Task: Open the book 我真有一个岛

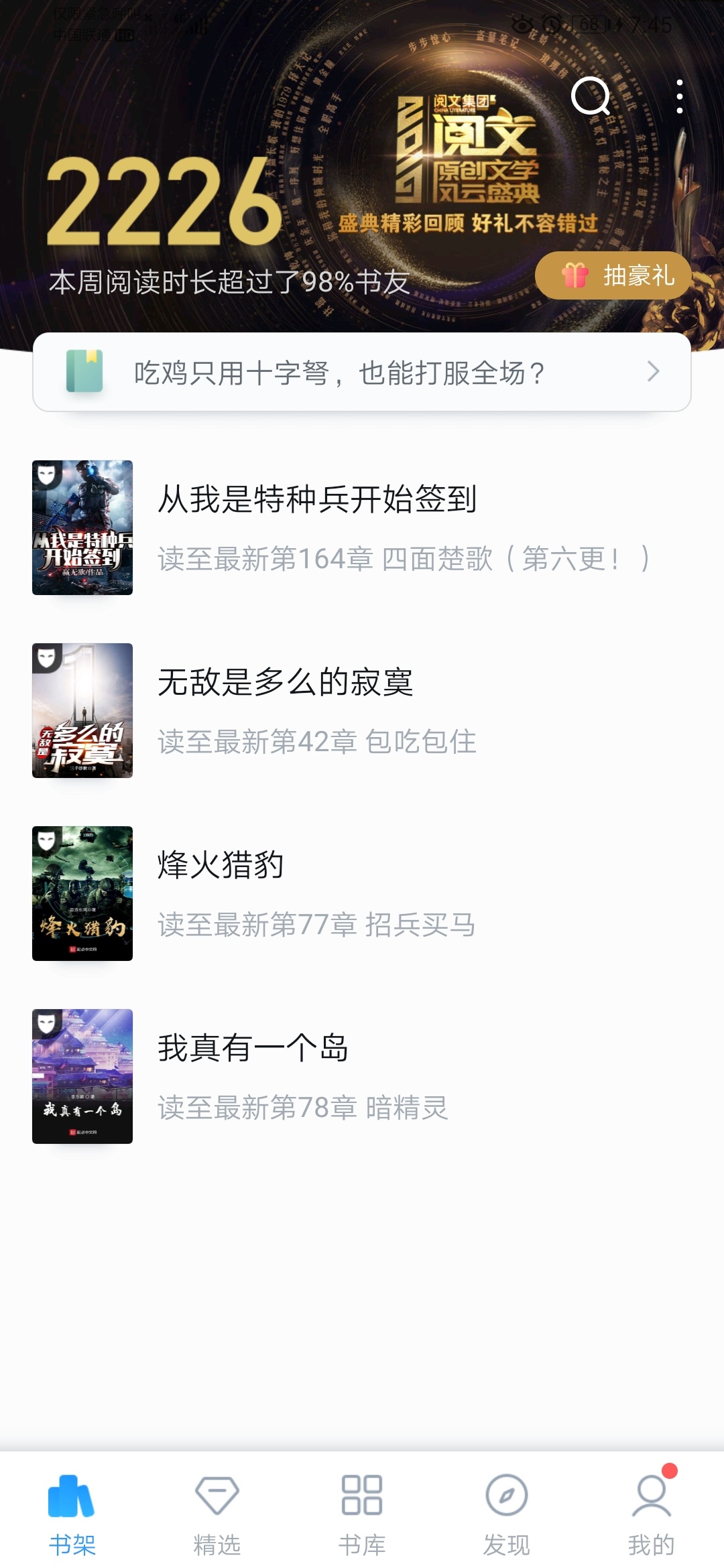Action: click(362, 1076)
